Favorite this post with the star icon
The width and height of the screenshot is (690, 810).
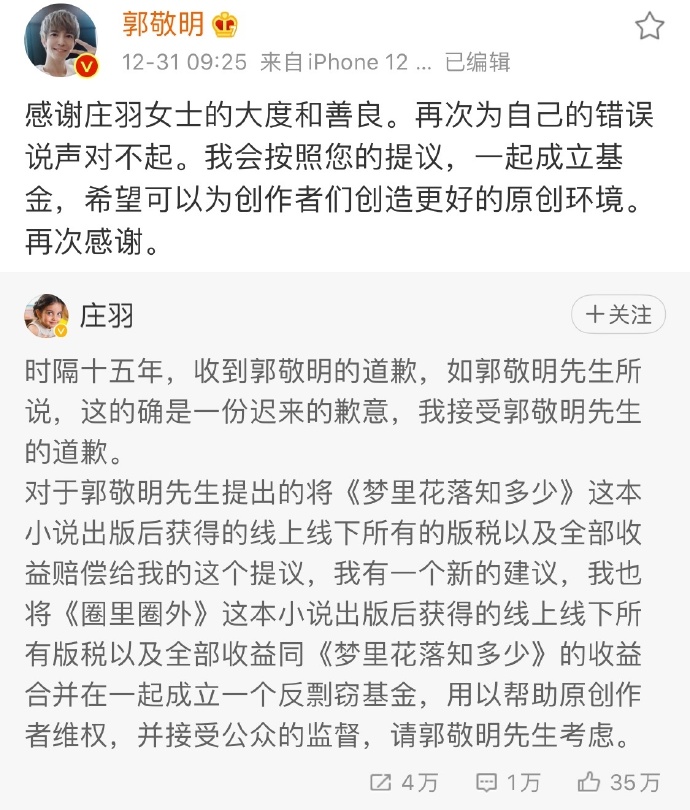click(650, 26)
